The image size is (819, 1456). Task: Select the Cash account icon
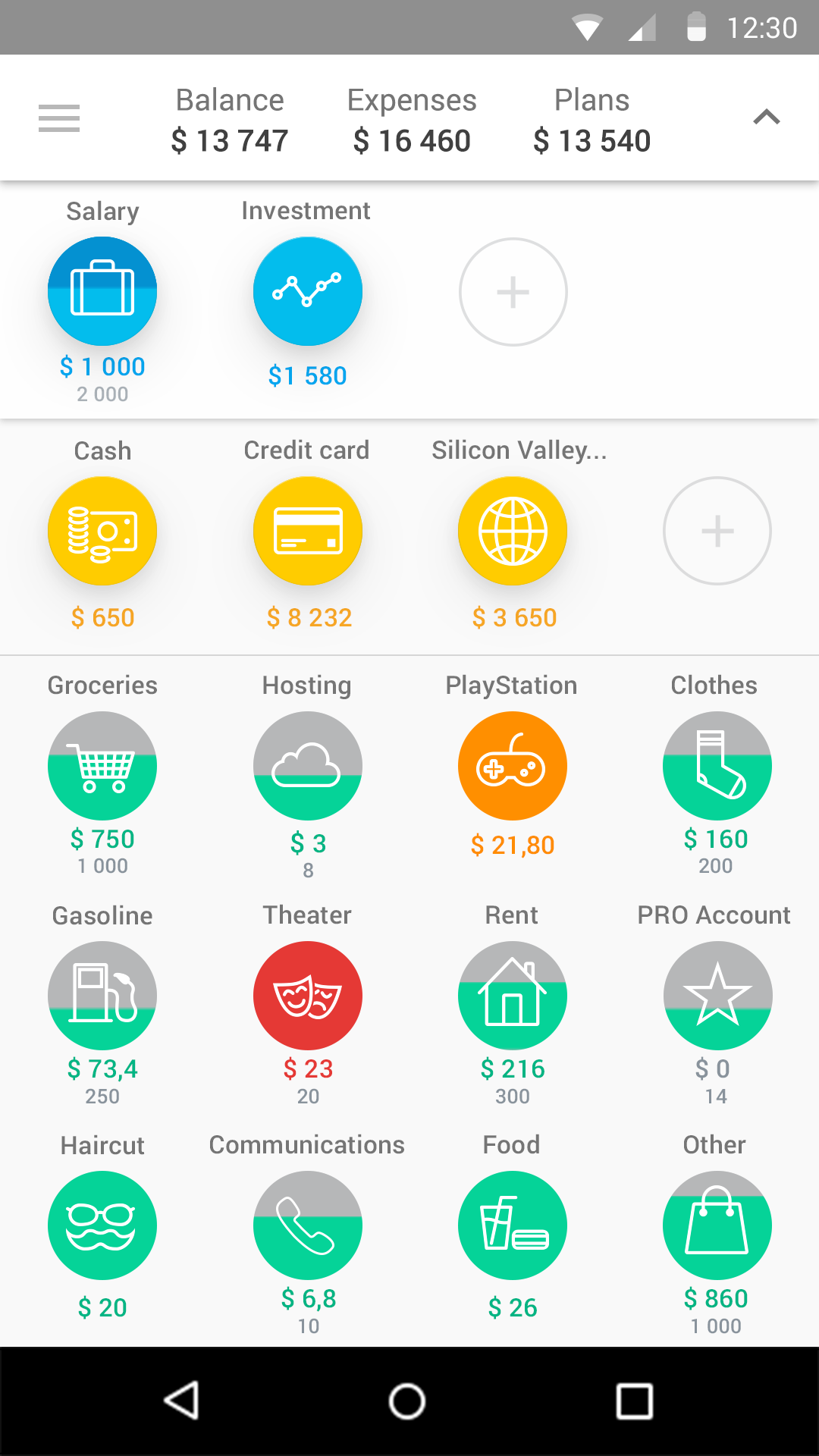coord(102,531)
